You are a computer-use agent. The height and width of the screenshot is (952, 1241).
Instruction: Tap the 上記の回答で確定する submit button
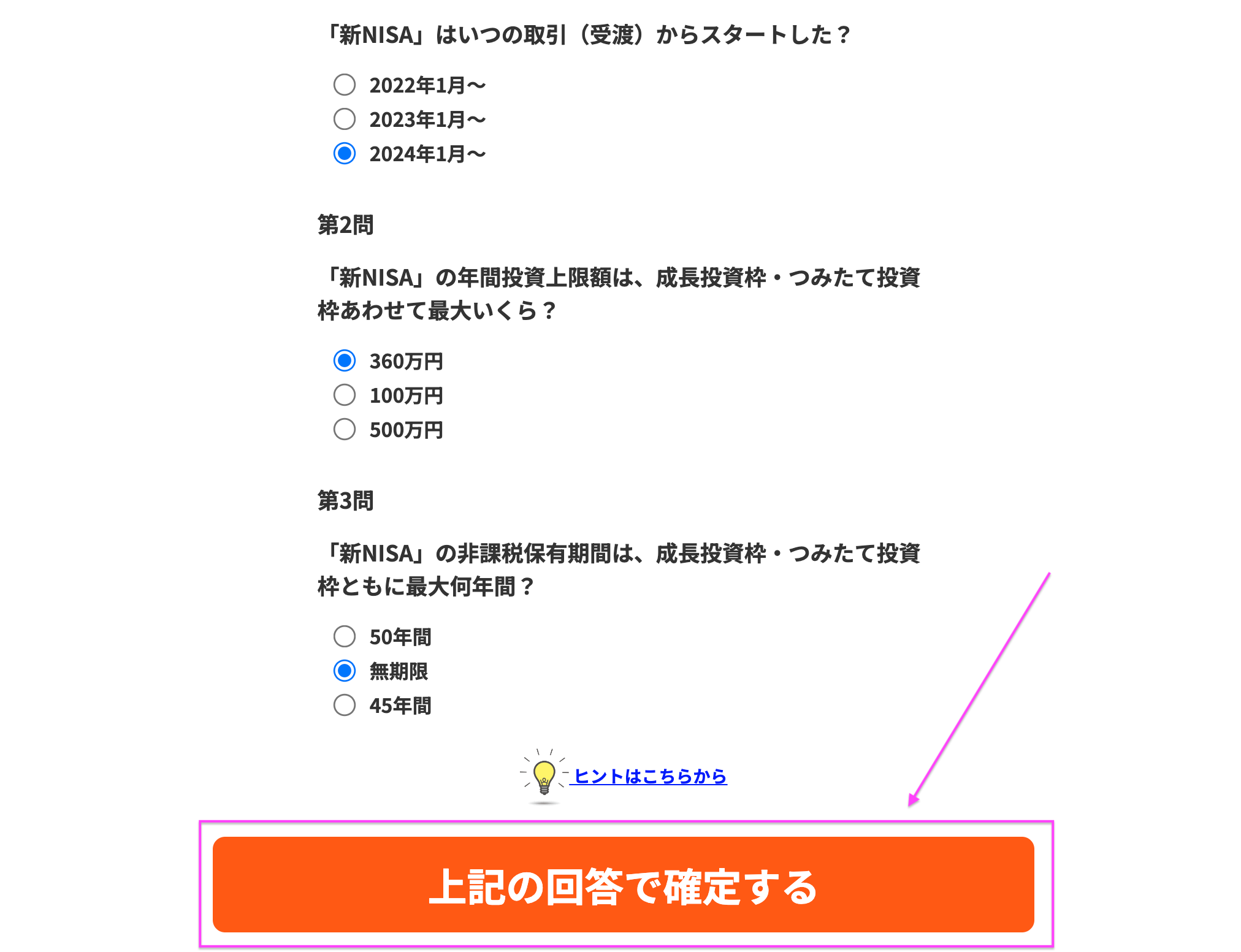[623, 885]
